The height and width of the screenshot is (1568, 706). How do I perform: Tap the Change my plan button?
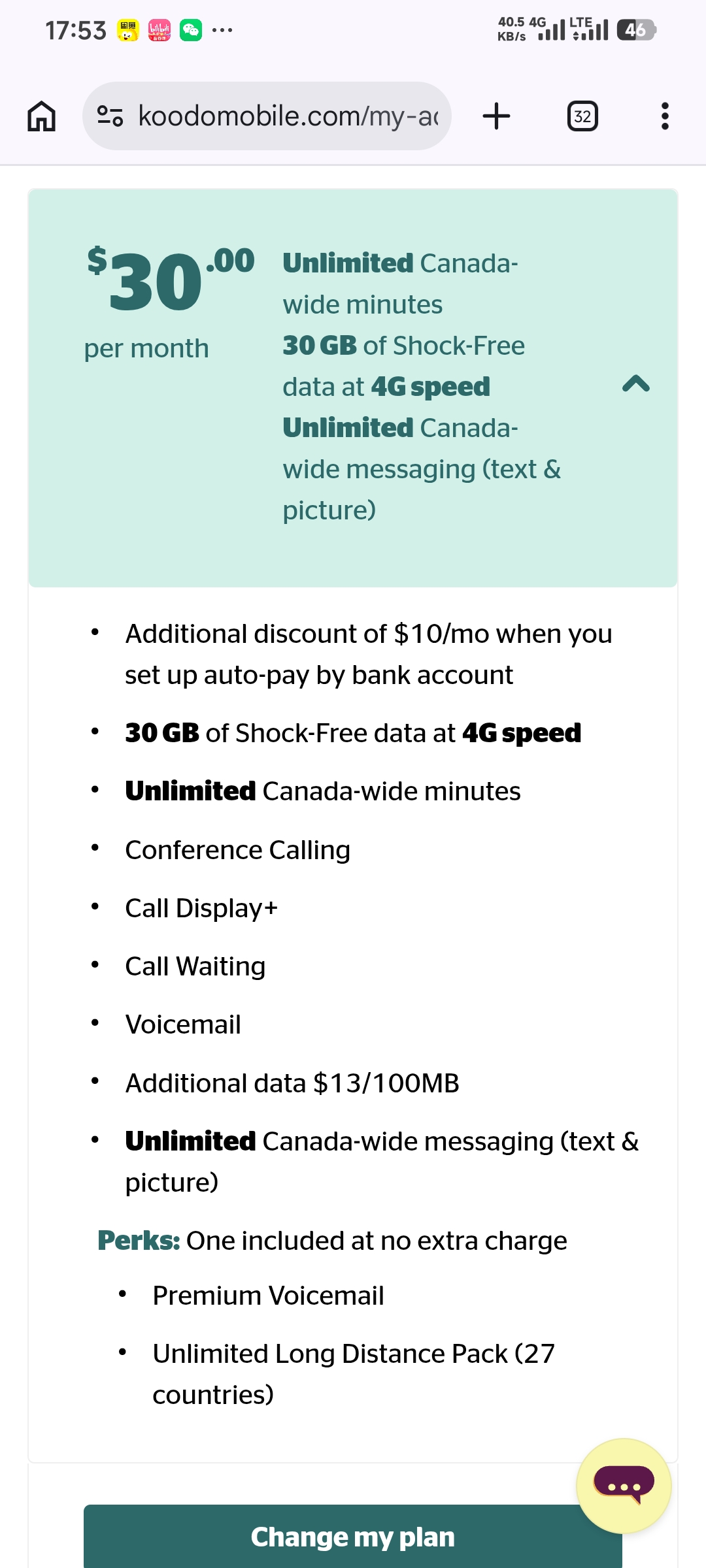(327, 1537)
